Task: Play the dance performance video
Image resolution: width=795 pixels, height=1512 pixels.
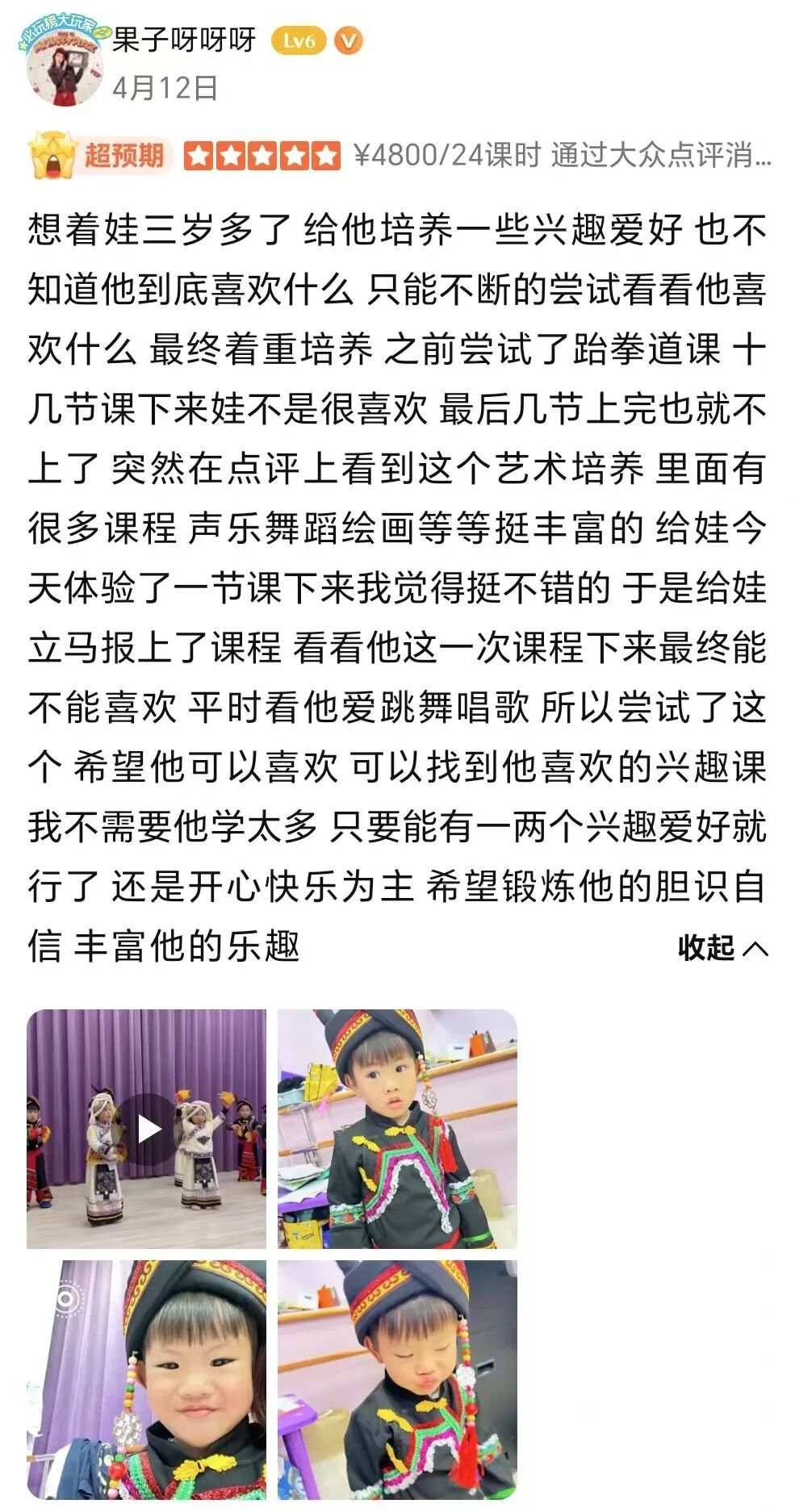Action: pyautogui.click(x=147, y=1128)
